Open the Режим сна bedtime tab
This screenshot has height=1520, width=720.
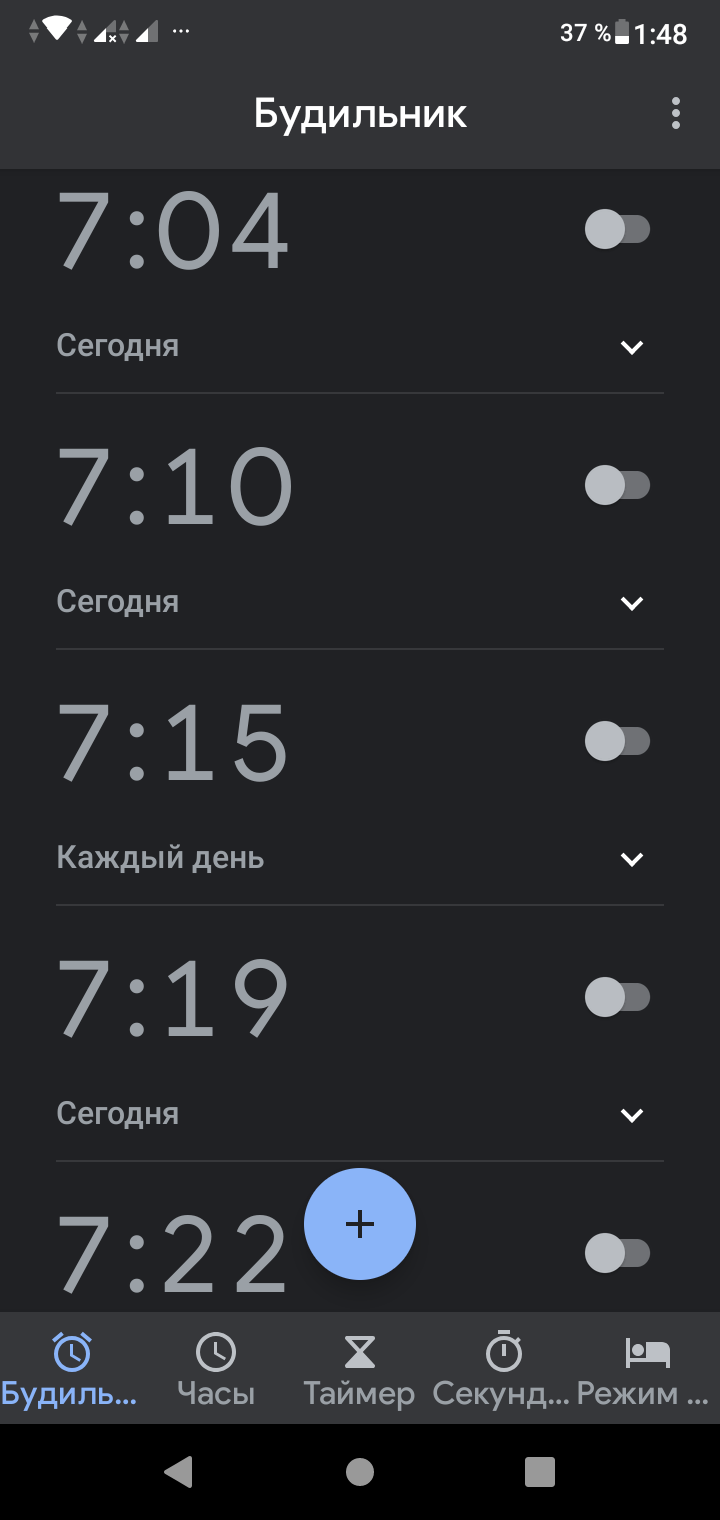click(x=647, y=1369)
